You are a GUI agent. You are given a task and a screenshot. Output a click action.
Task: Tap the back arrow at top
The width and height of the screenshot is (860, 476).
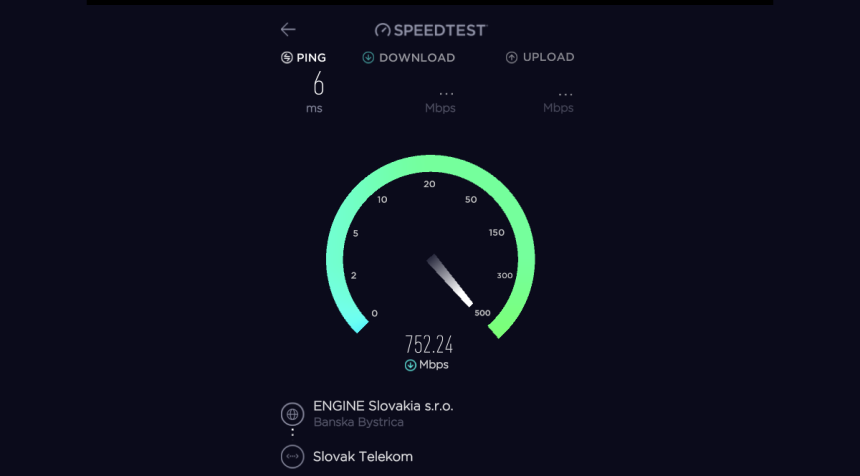pos(288,30)
